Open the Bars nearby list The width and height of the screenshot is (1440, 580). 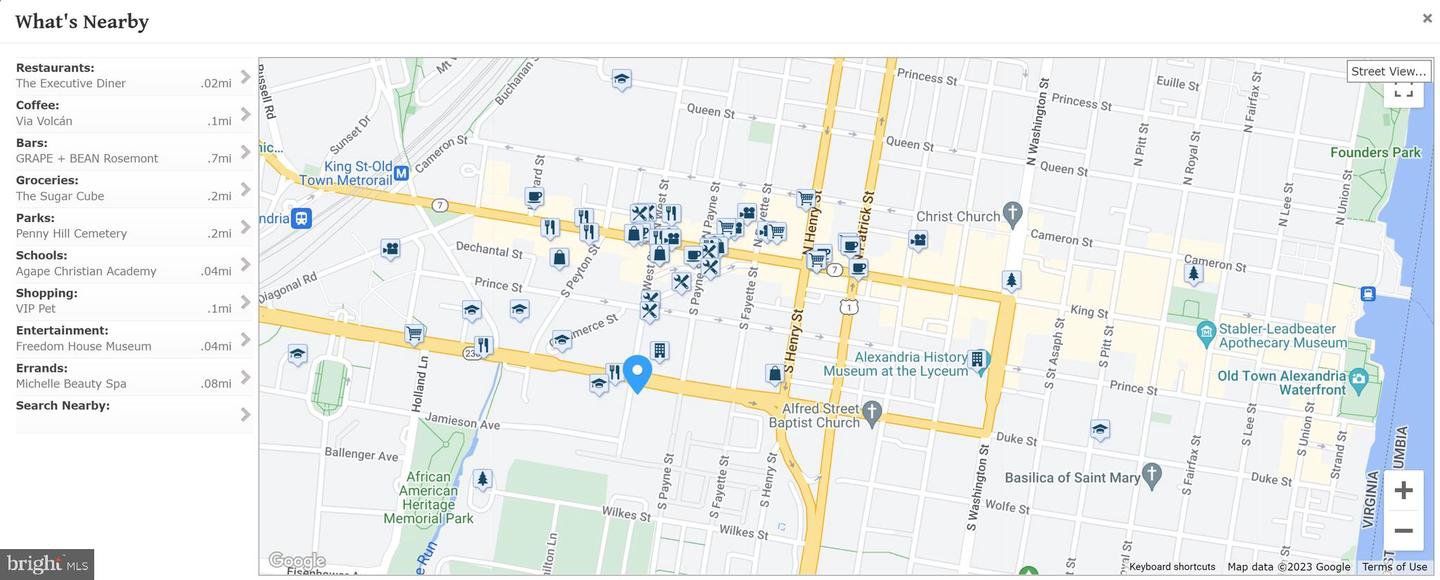coord(245,152)
